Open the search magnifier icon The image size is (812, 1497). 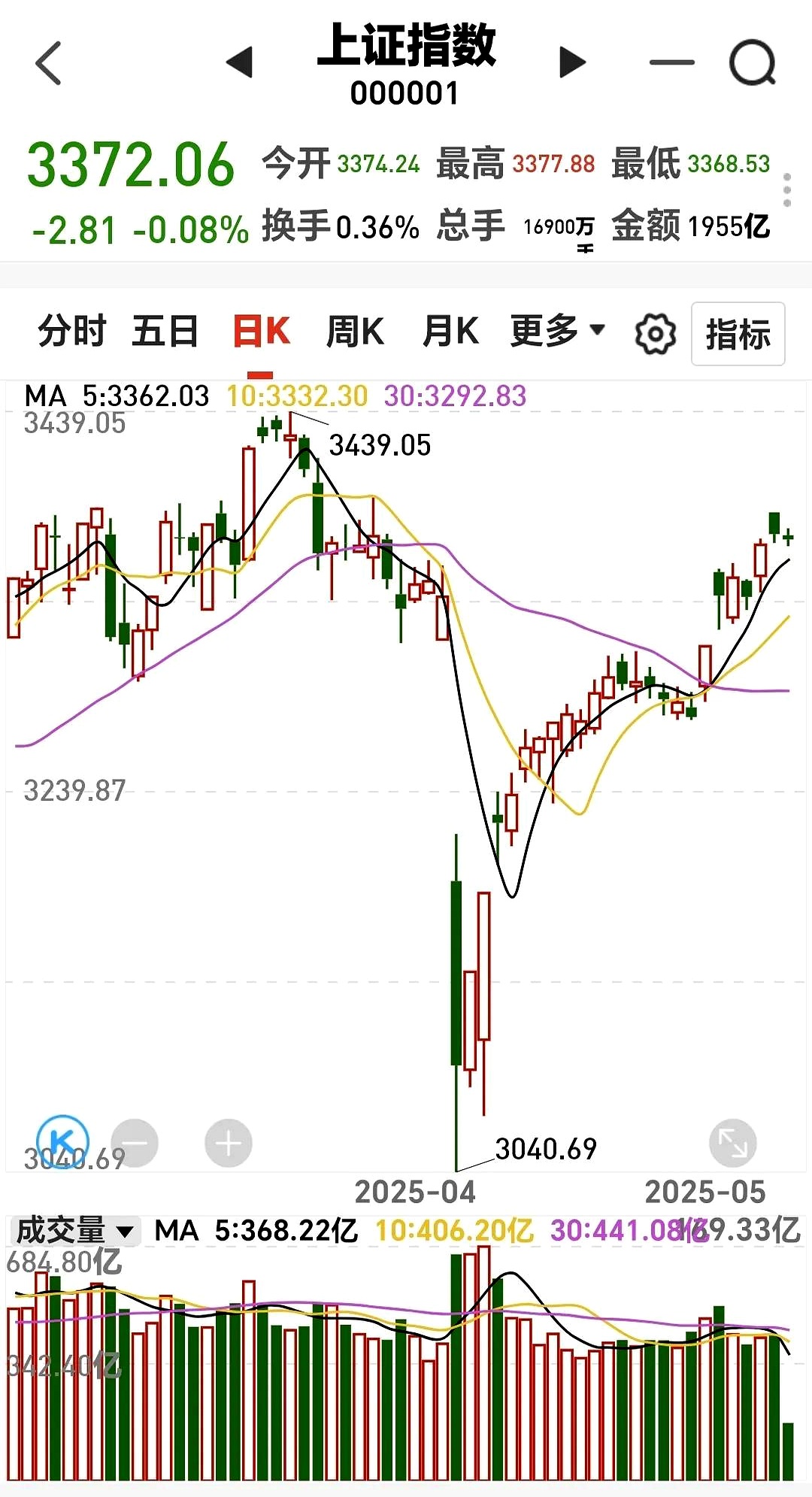753,63
